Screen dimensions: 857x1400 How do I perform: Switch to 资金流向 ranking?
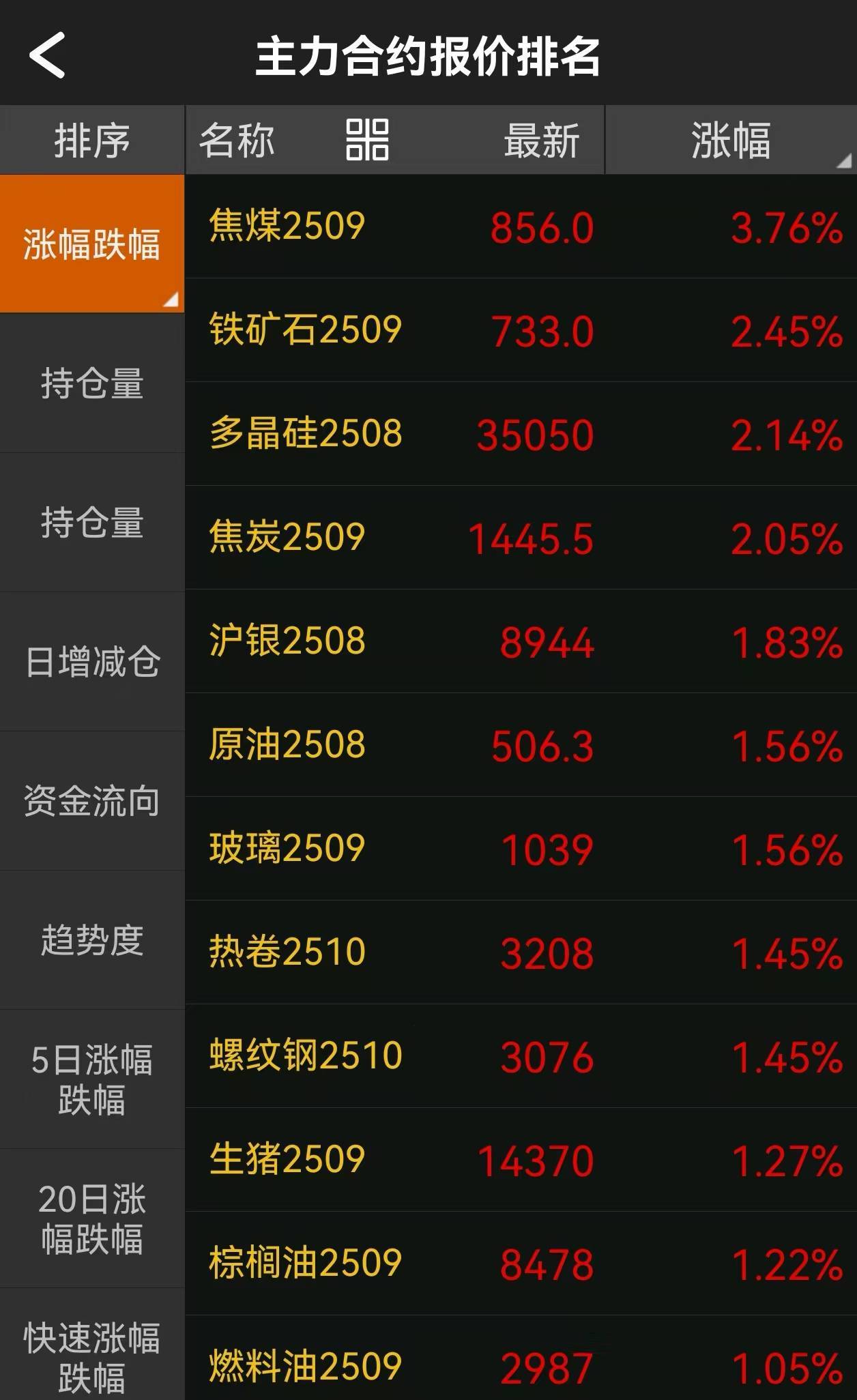(92, 801)
